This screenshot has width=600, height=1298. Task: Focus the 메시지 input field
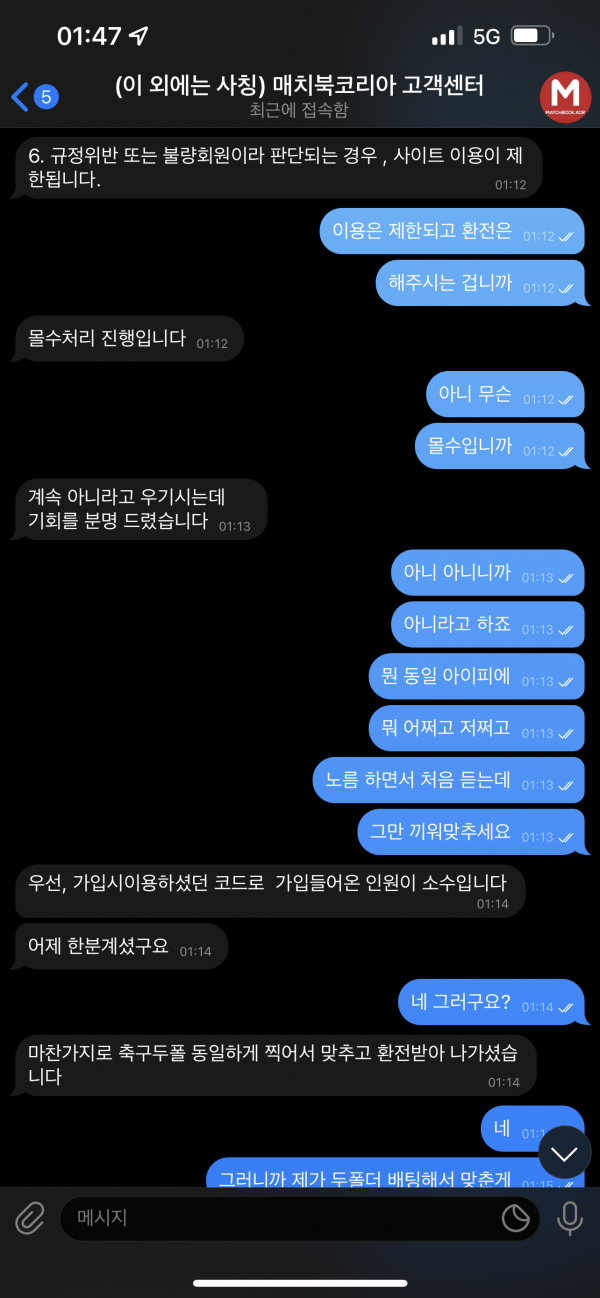click(280, 1218)
